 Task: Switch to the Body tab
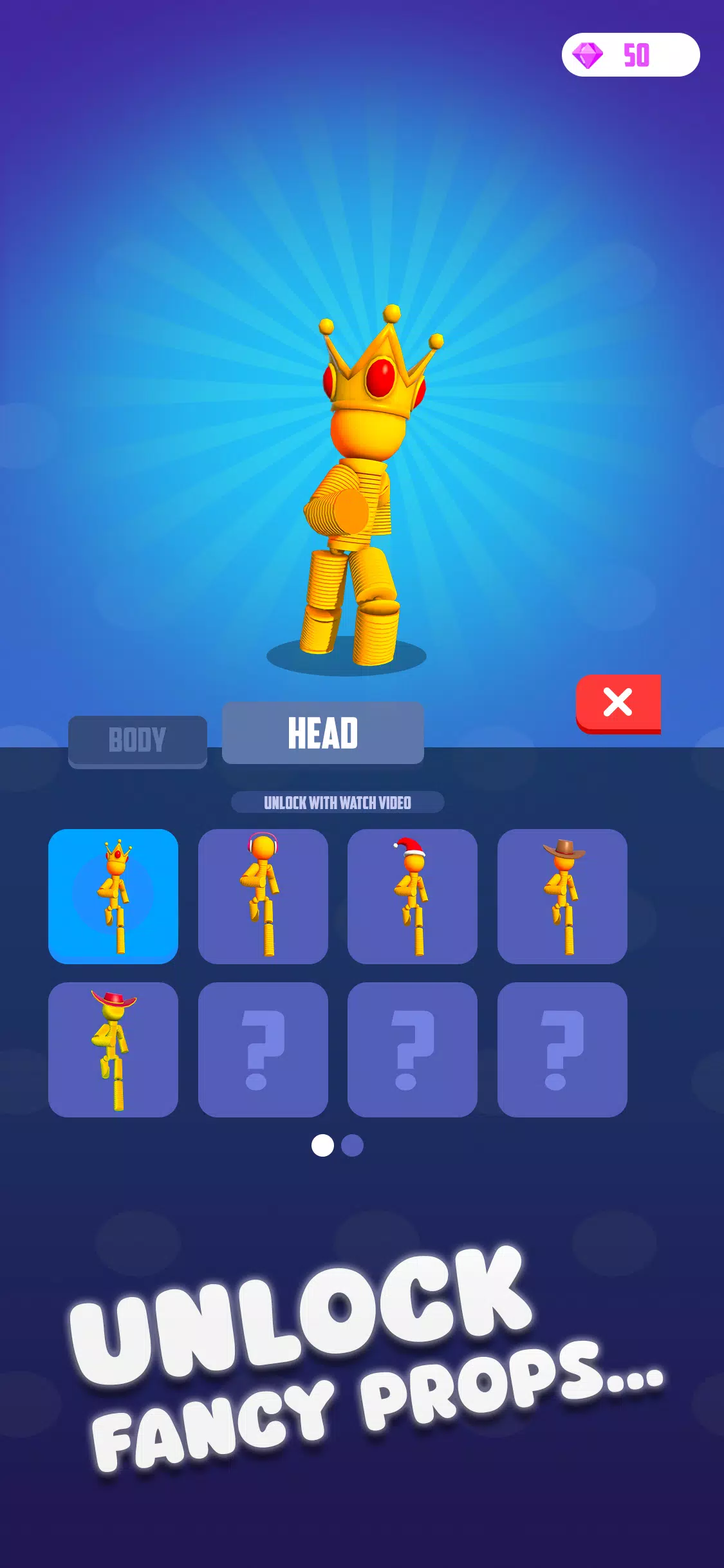pos(137,740)
